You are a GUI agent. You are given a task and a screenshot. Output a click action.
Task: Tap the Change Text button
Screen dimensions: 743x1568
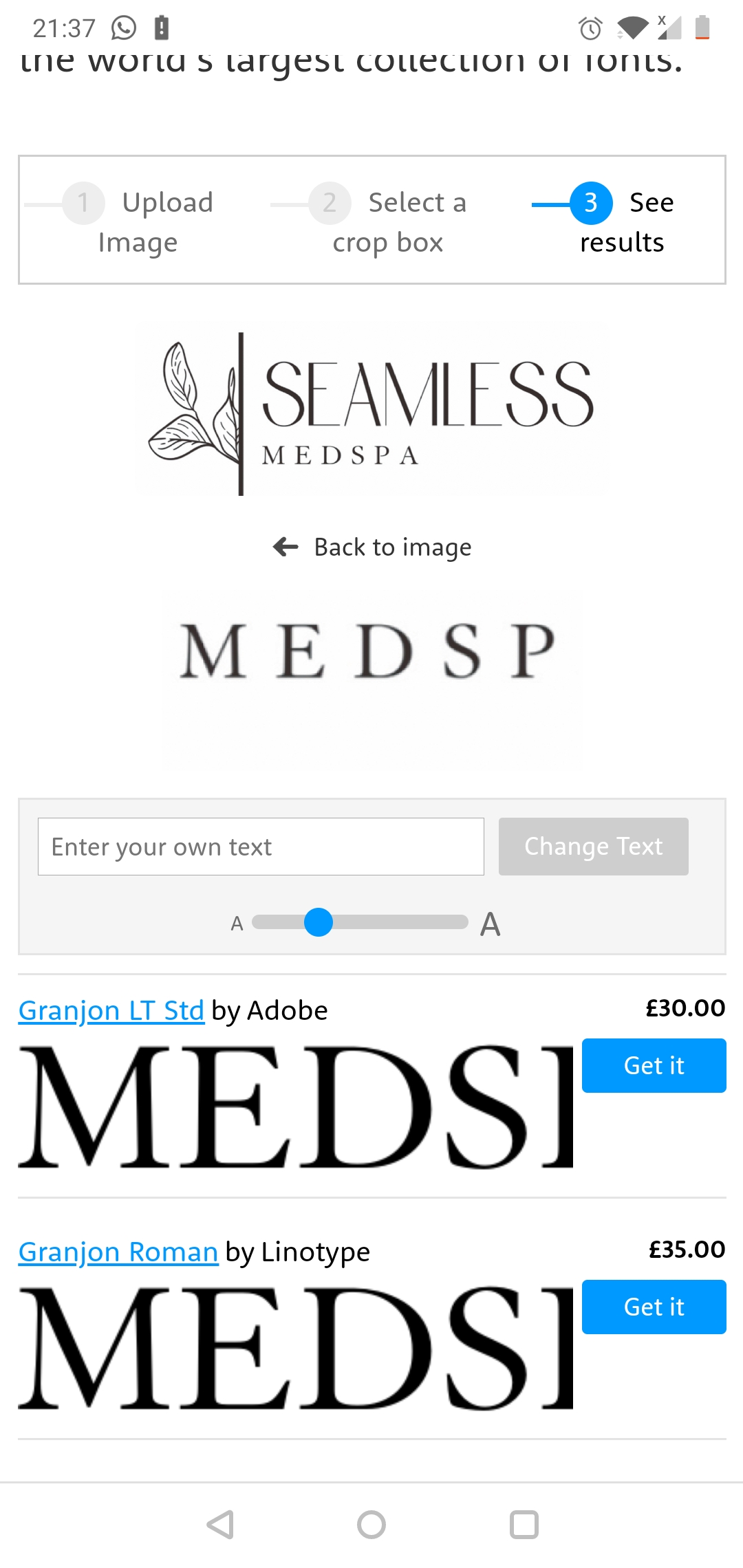593,847
